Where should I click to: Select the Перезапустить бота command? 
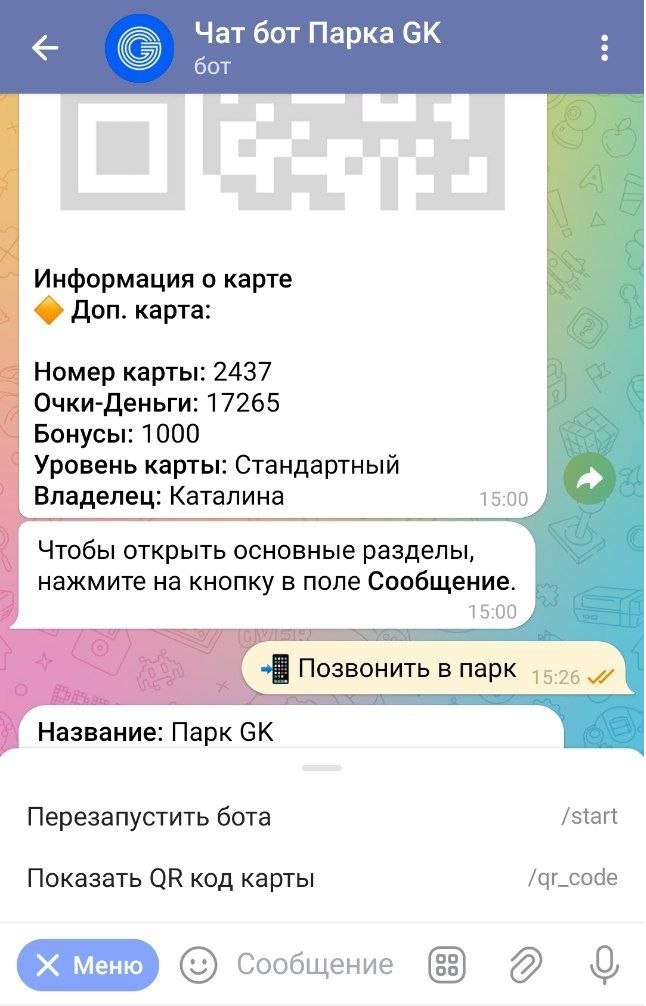tap(322, 817)
